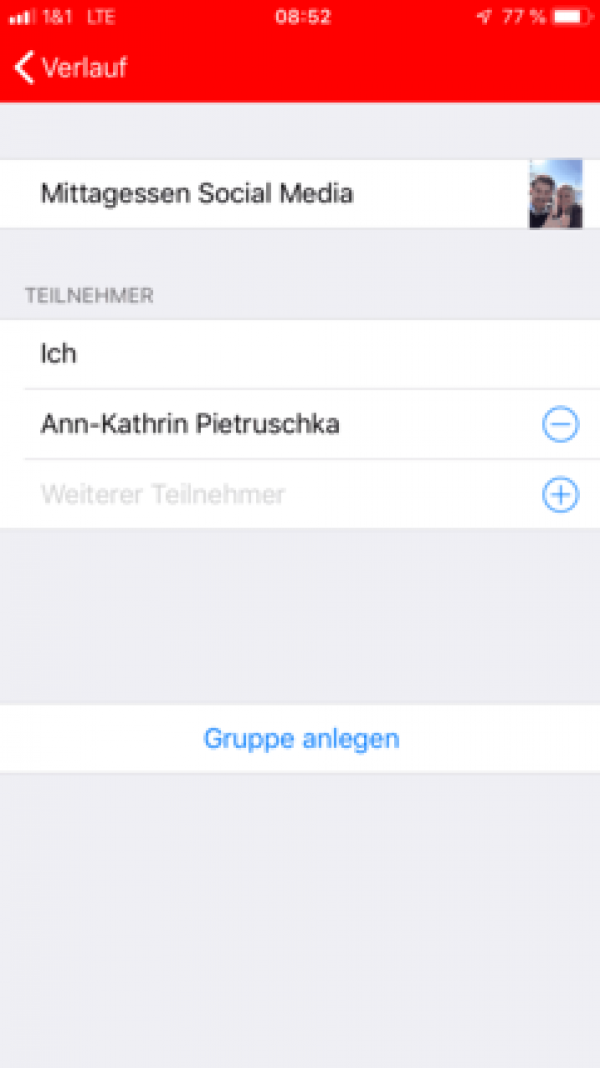This screenshot has width=600, height=1068.
Task: Tap Gruppe anlegen to create group
Action: coord(300,738)
